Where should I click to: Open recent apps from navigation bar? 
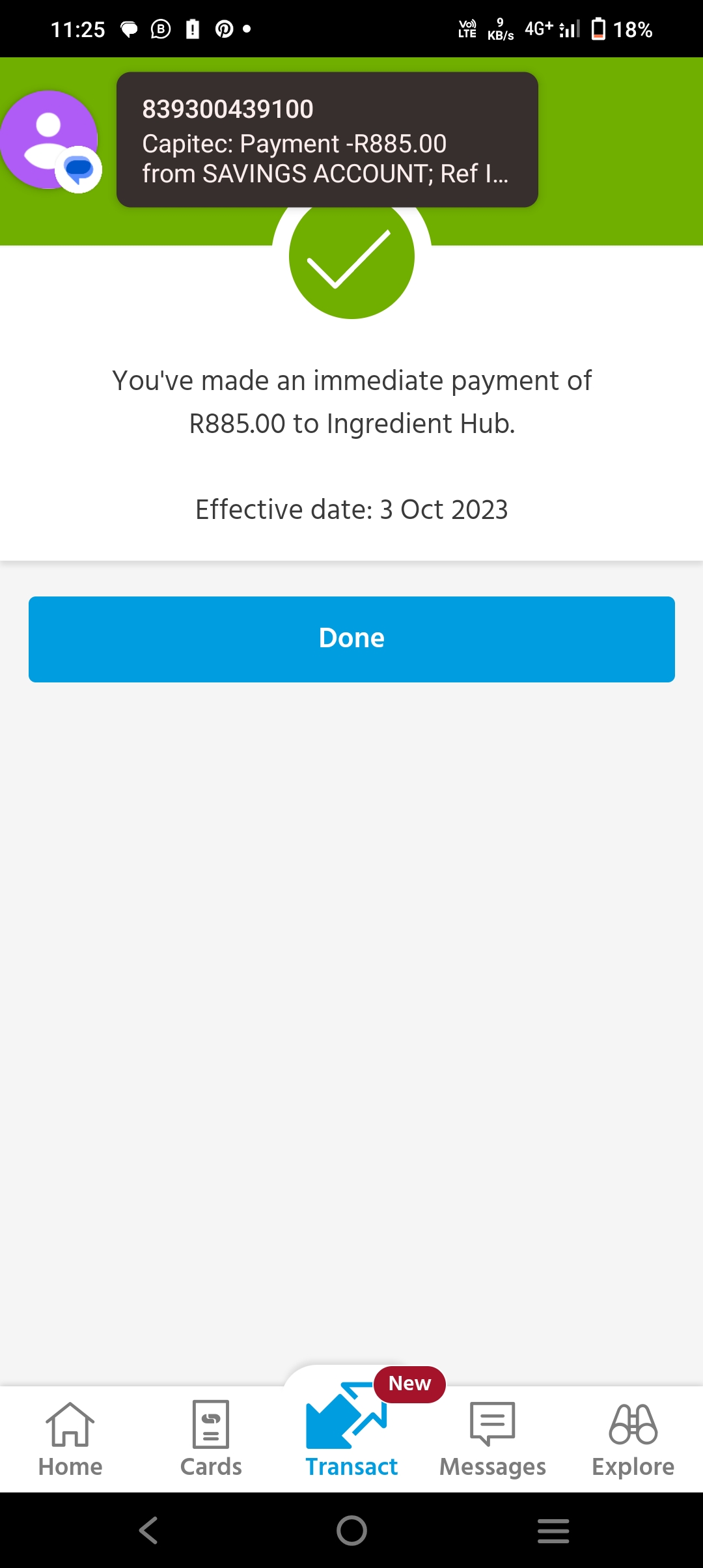553,1530
